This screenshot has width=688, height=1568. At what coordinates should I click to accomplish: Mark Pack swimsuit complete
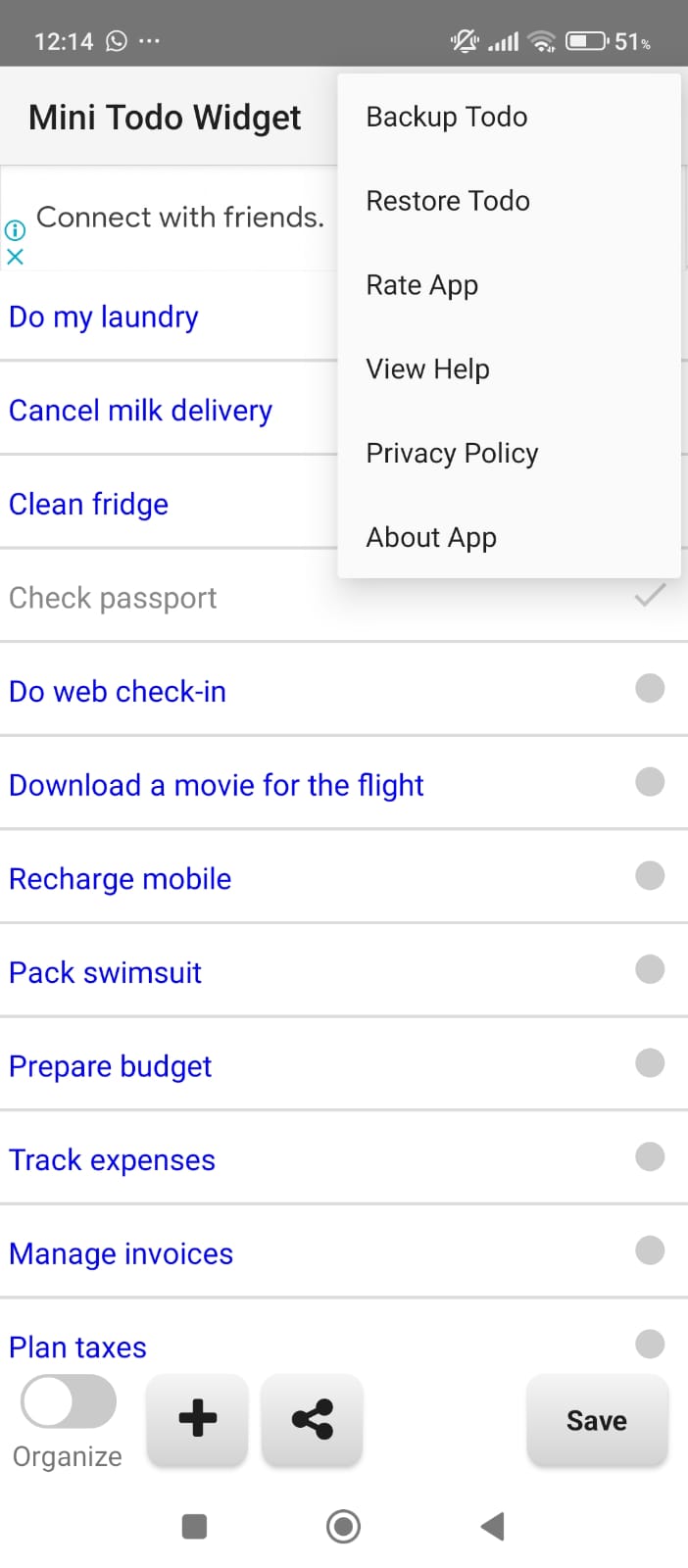650,969
